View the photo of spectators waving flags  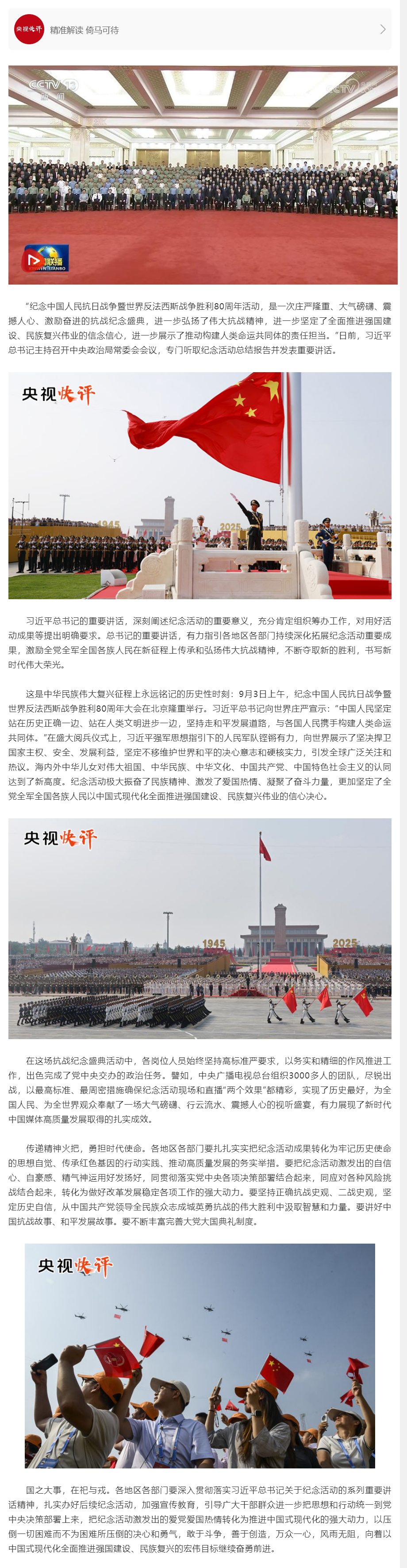point(200,1356)
